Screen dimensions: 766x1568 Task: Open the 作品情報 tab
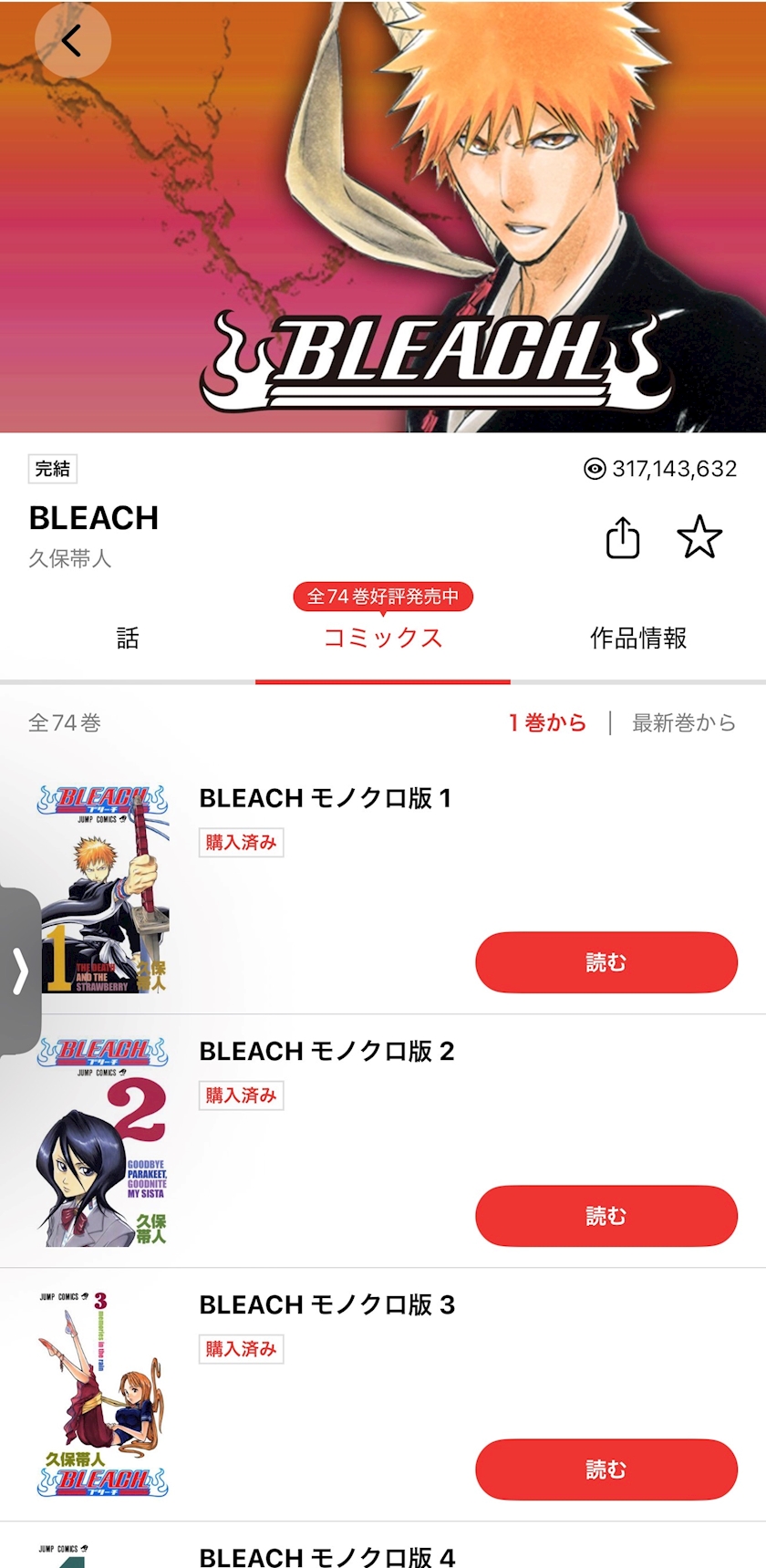coord(638,638)
